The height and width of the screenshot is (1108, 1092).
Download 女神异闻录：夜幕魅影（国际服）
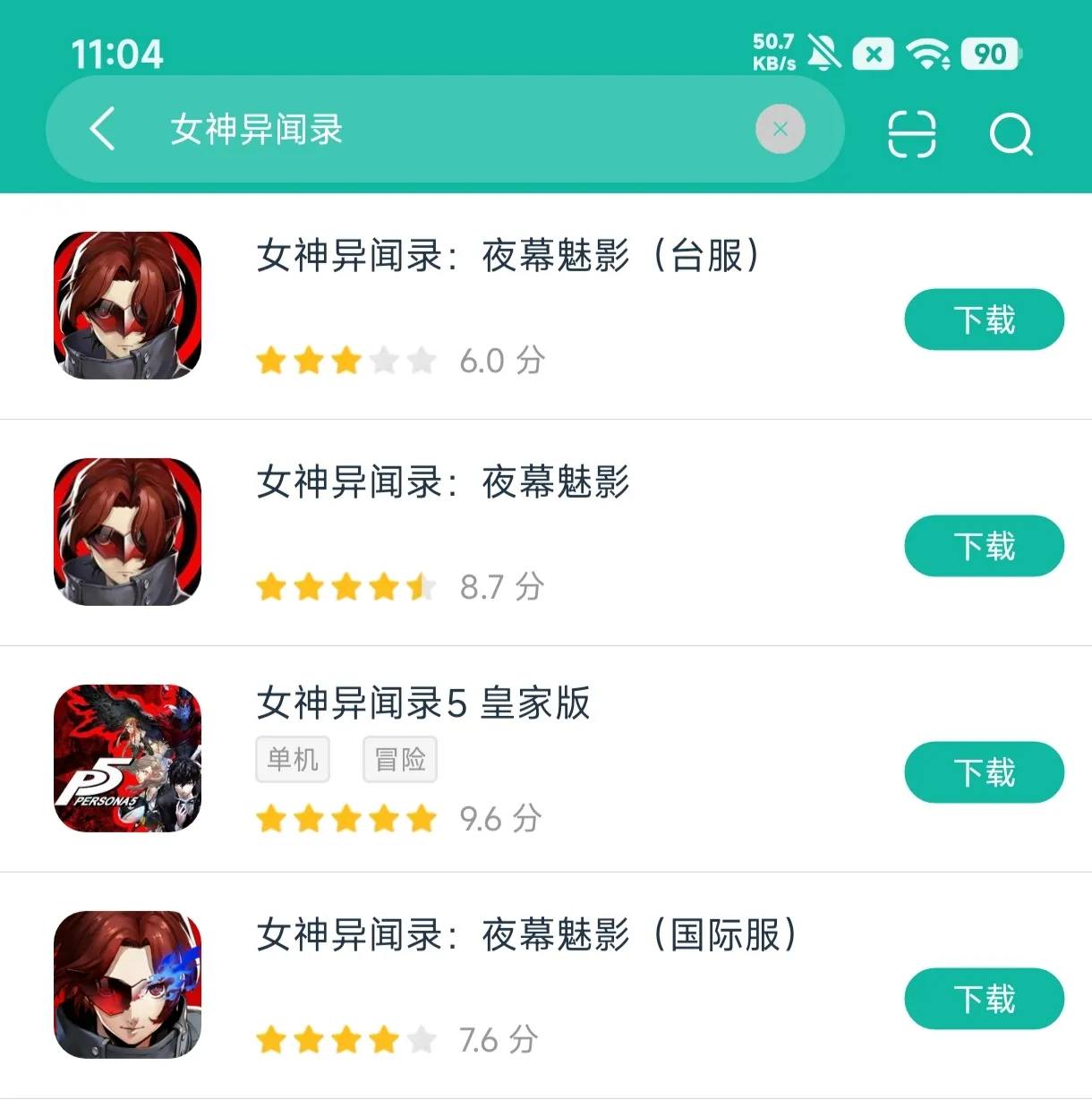point(984,1000)
